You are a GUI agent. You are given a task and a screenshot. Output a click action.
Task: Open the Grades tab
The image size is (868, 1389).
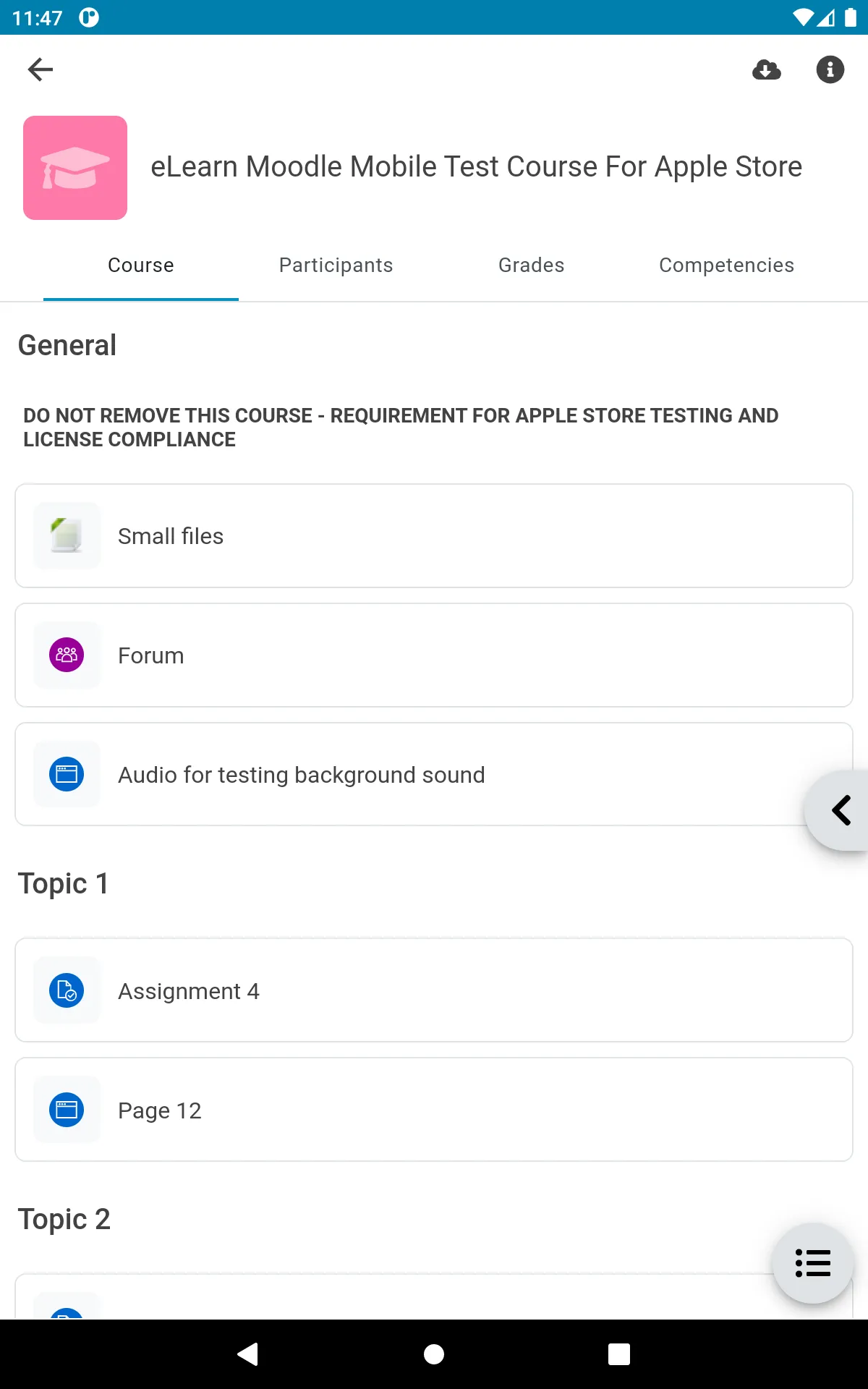pyautogui.click(x=531, y=265)
